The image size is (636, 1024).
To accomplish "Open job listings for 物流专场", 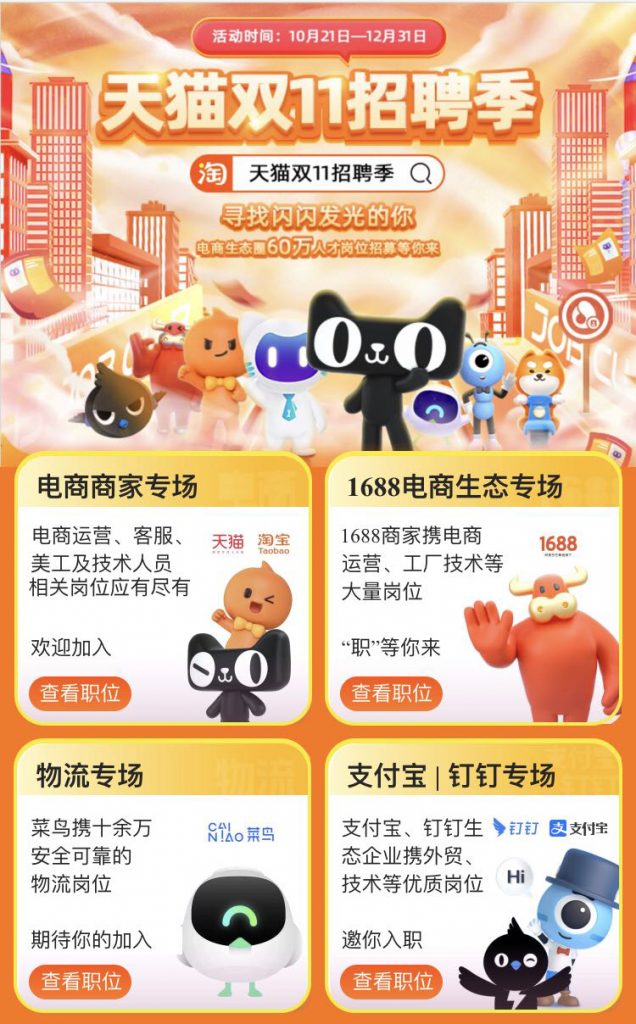I will (x=81, y=981).
